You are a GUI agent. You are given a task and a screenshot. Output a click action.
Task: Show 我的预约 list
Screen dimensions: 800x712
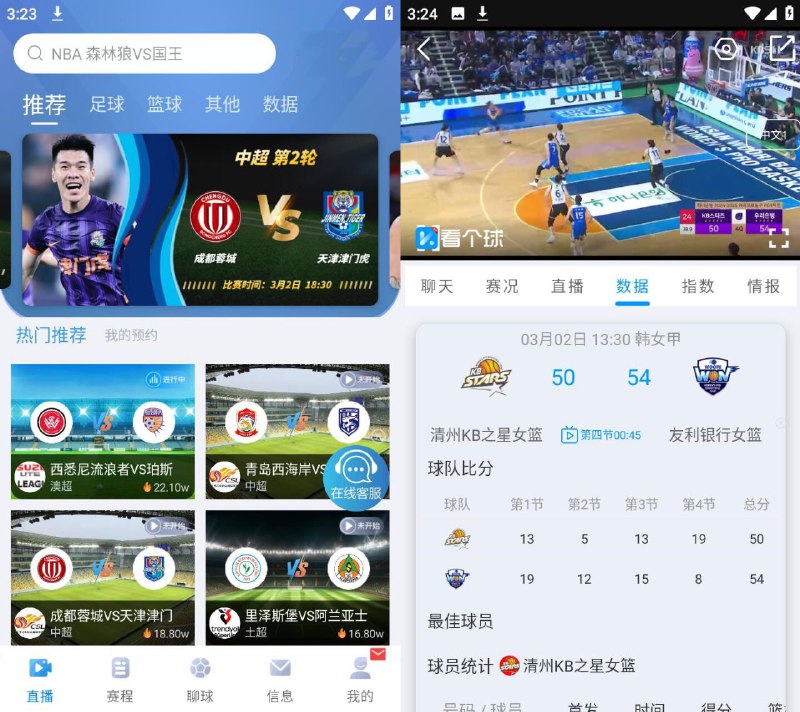click(x=131, y=335)
